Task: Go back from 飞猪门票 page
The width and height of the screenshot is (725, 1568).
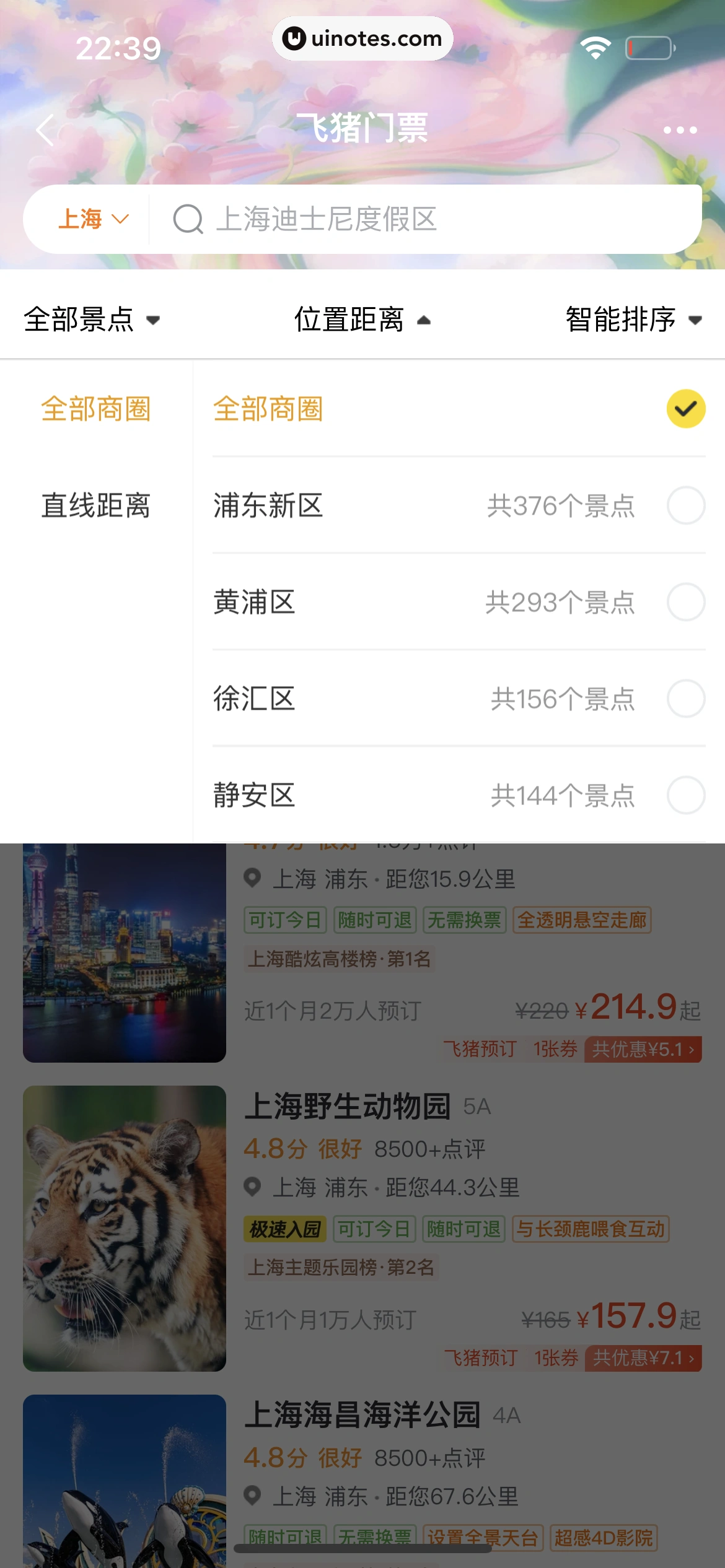Action: pyautogui.click(x=45, y=130)
